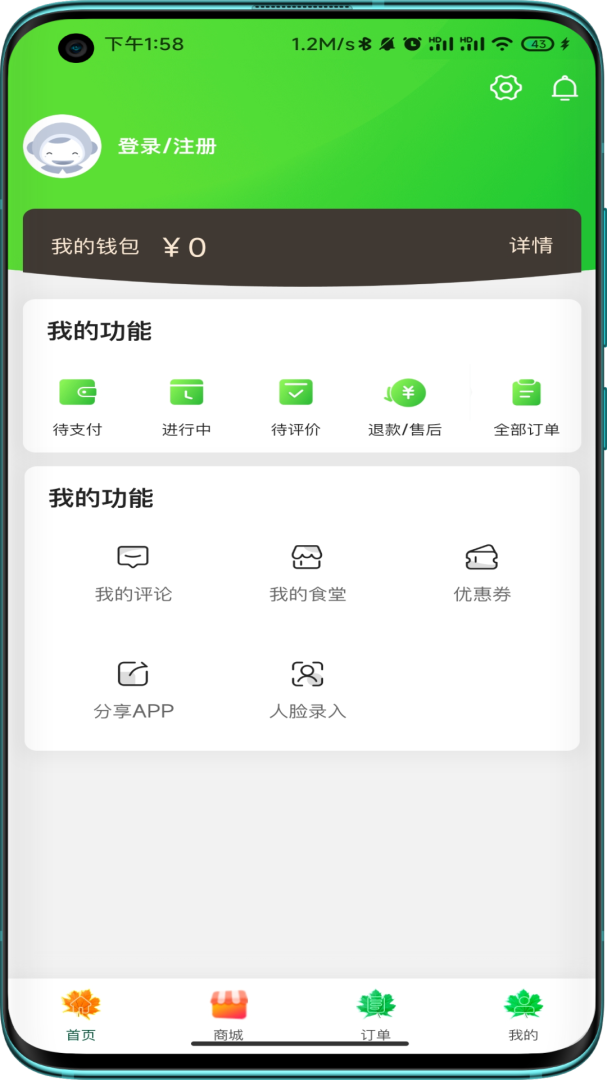Open 退款/售后 refund and after-sales

tap(405, 407)
